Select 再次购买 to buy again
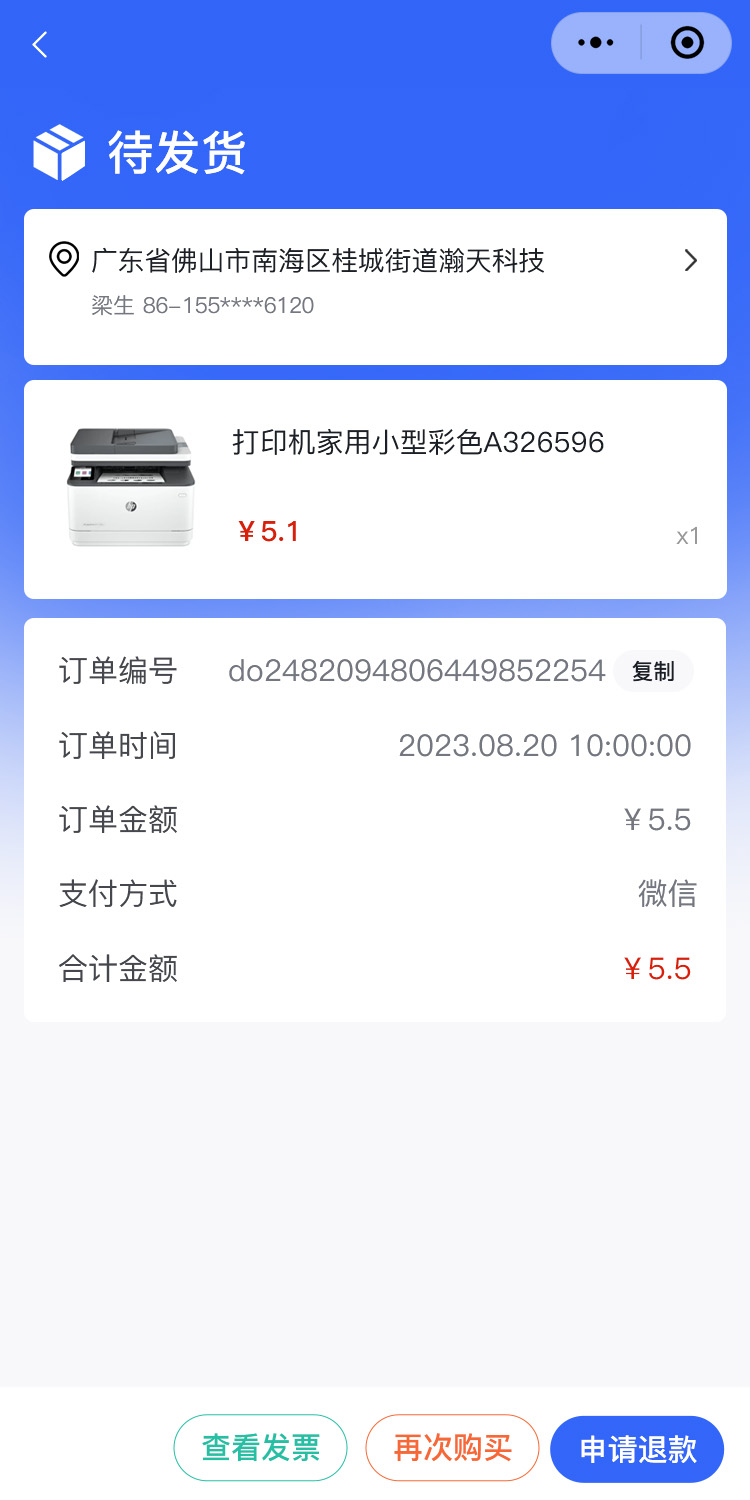Image resolution: width=750 pixels, height=1500 pixels. point(452,1448)
